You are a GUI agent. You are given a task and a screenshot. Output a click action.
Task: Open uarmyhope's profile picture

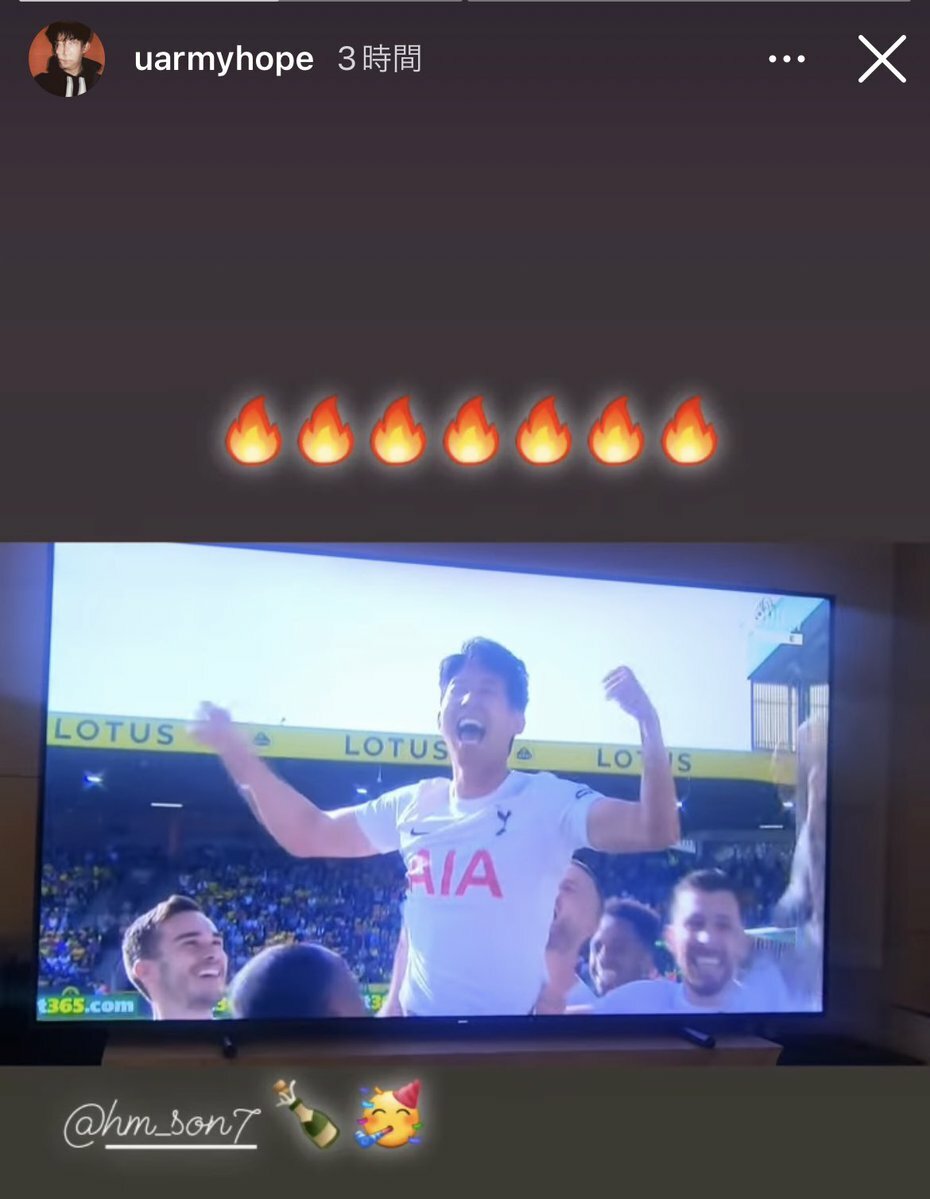(x=66, y=60)
